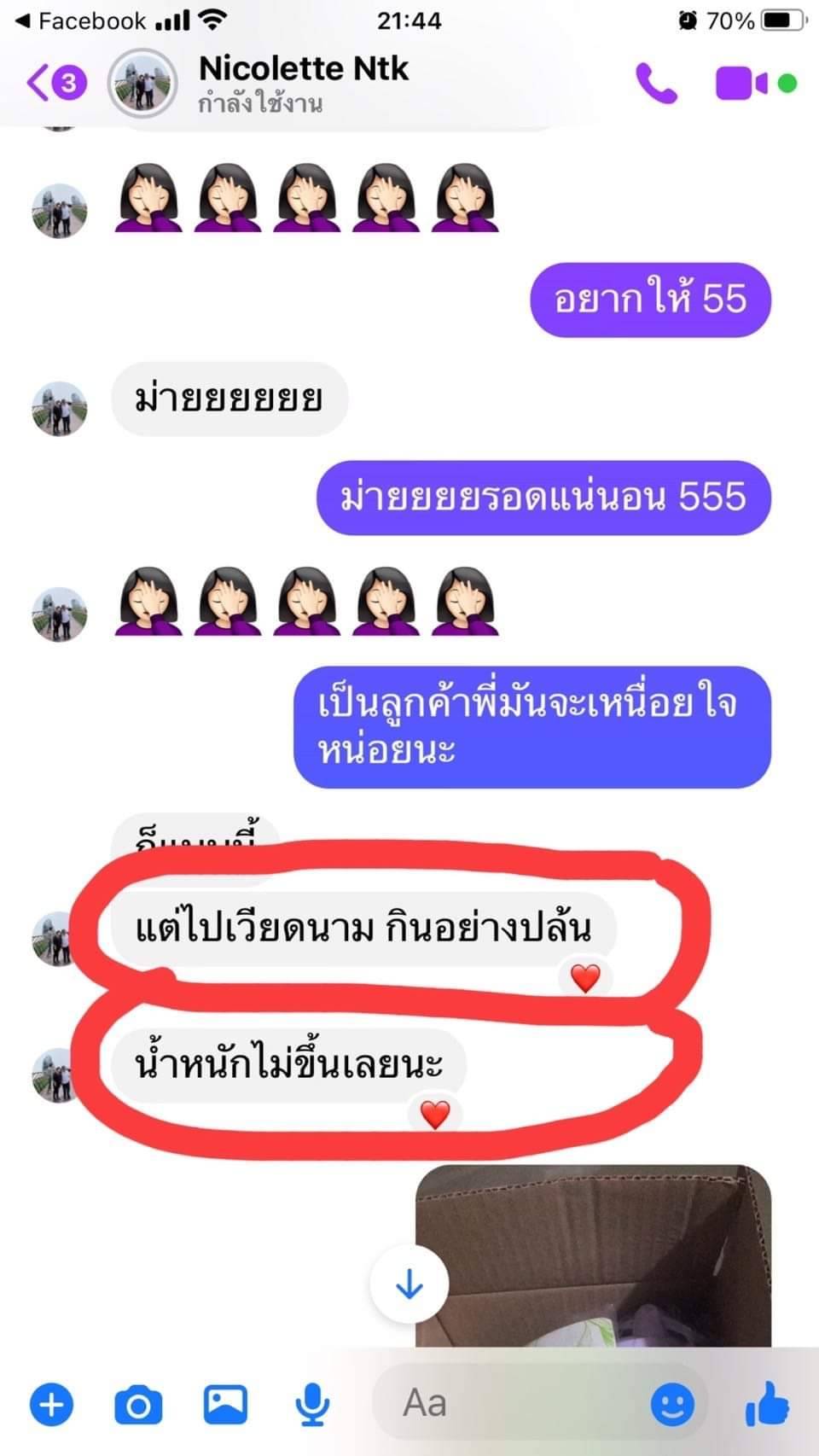Image resolution: width=819 pixels, height=1456 pixels.
Task: Return to Facebook via status bar link
Action: click(x=81, y=20)
